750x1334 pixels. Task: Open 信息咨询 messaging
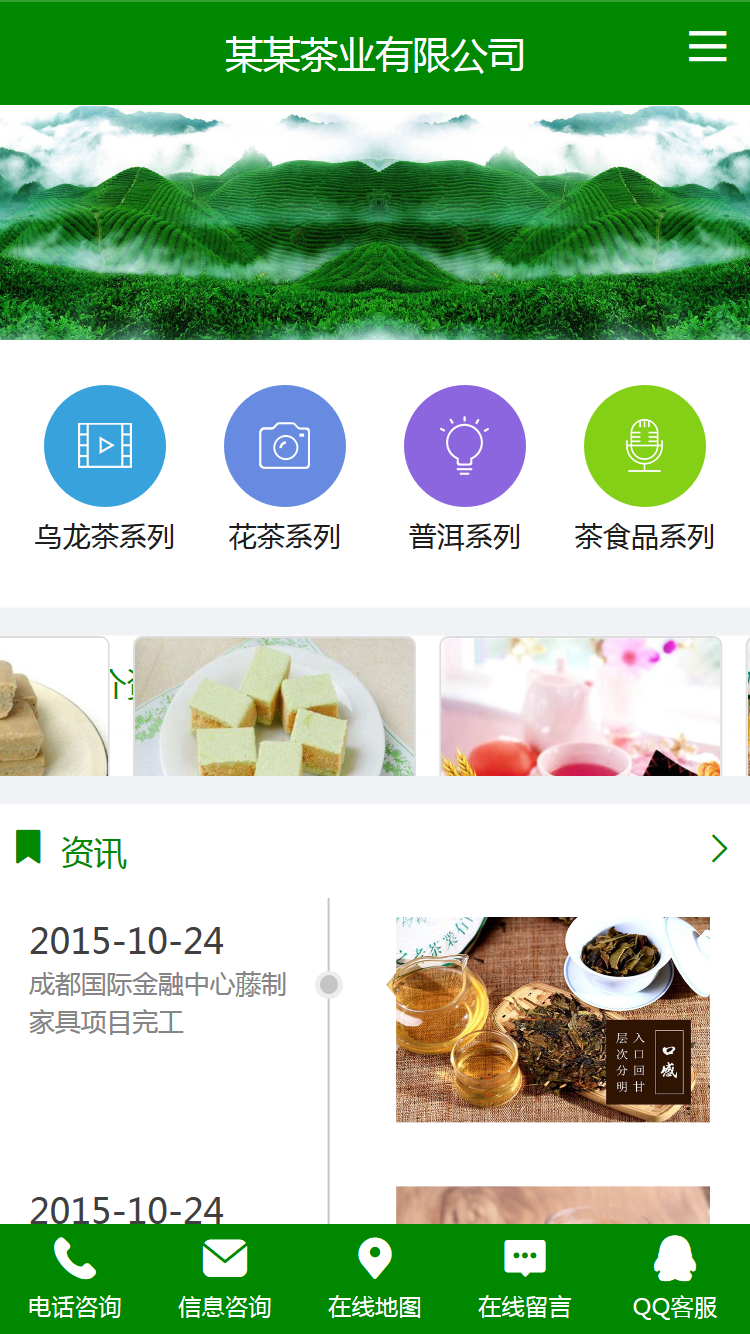pyautogui.click(x=225, y=1278)
